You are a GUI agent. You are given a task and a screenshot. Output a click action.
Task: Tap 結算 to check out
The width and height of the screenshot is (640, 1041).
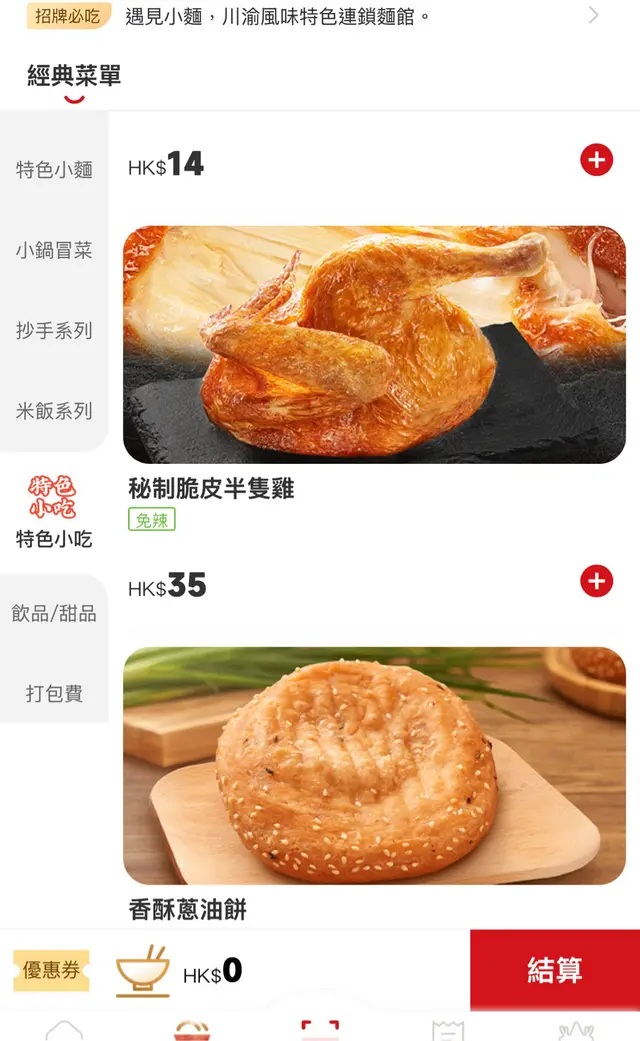coord(555,970)
